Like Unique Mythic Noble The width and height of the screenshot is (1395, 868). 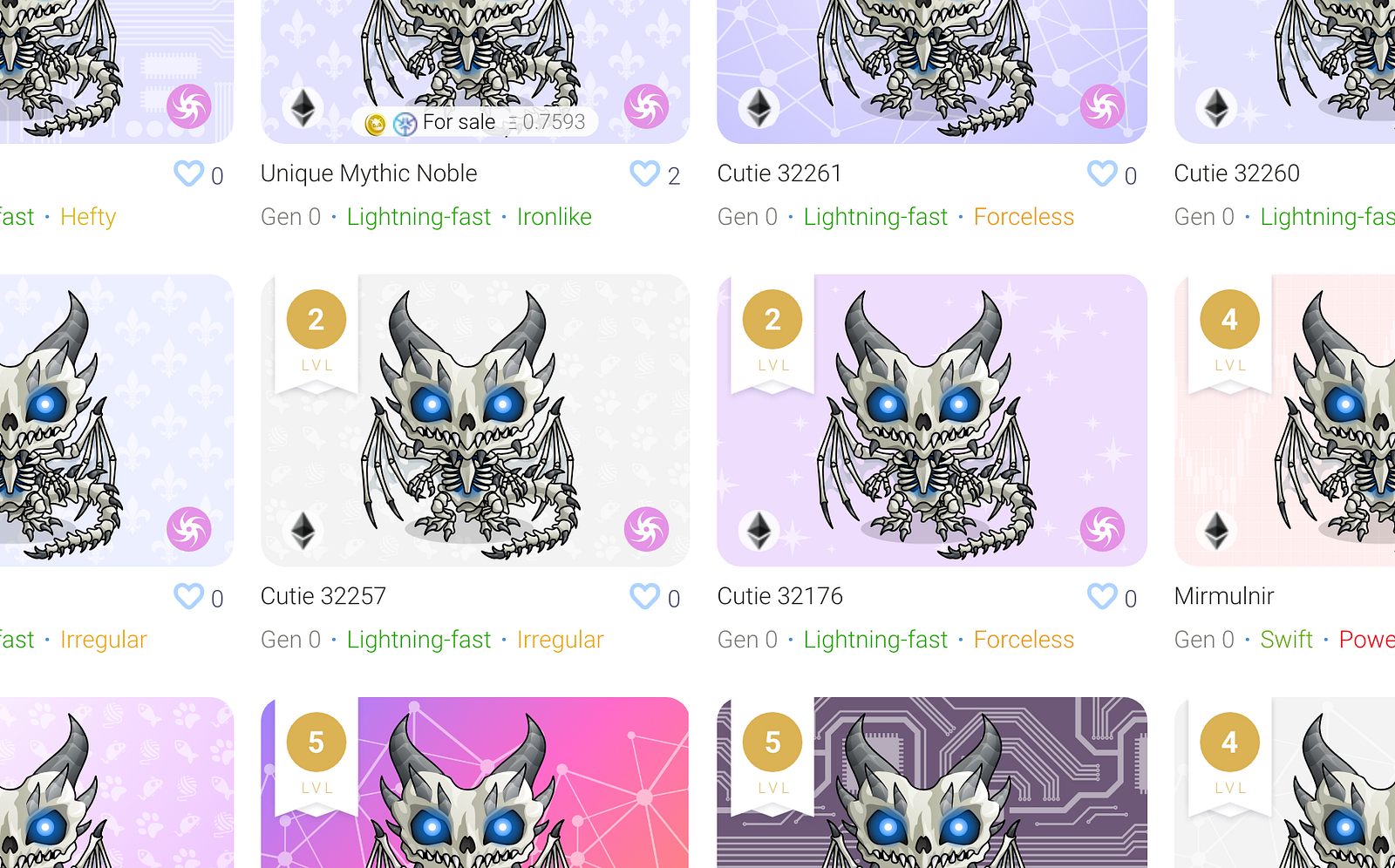644,173
